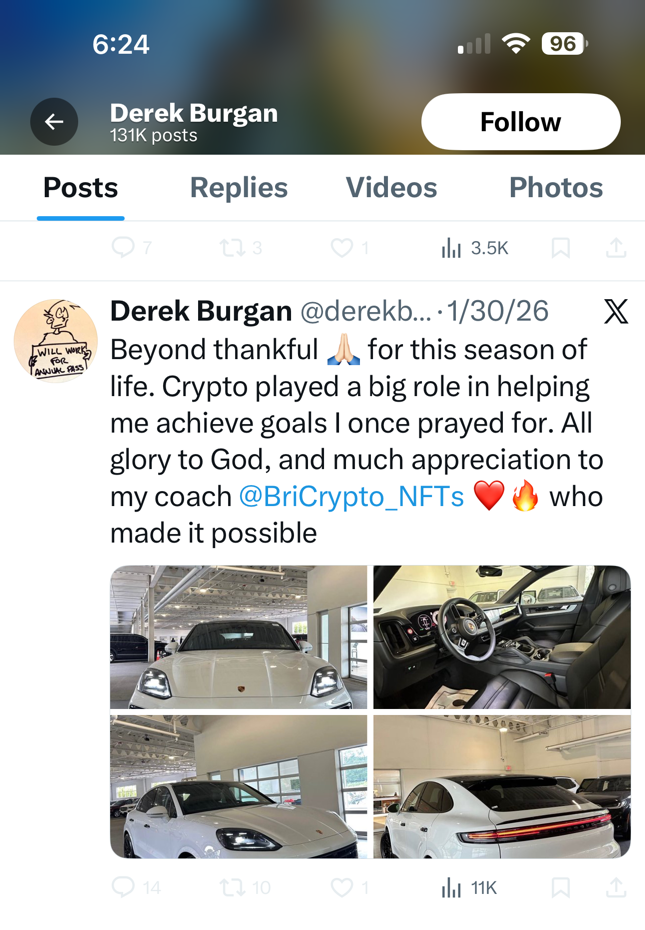Image resolution: width=645 pixels, height=930 pixels.
Task: Reply to the post with 14 comments
Action: (x=124, y=887)
